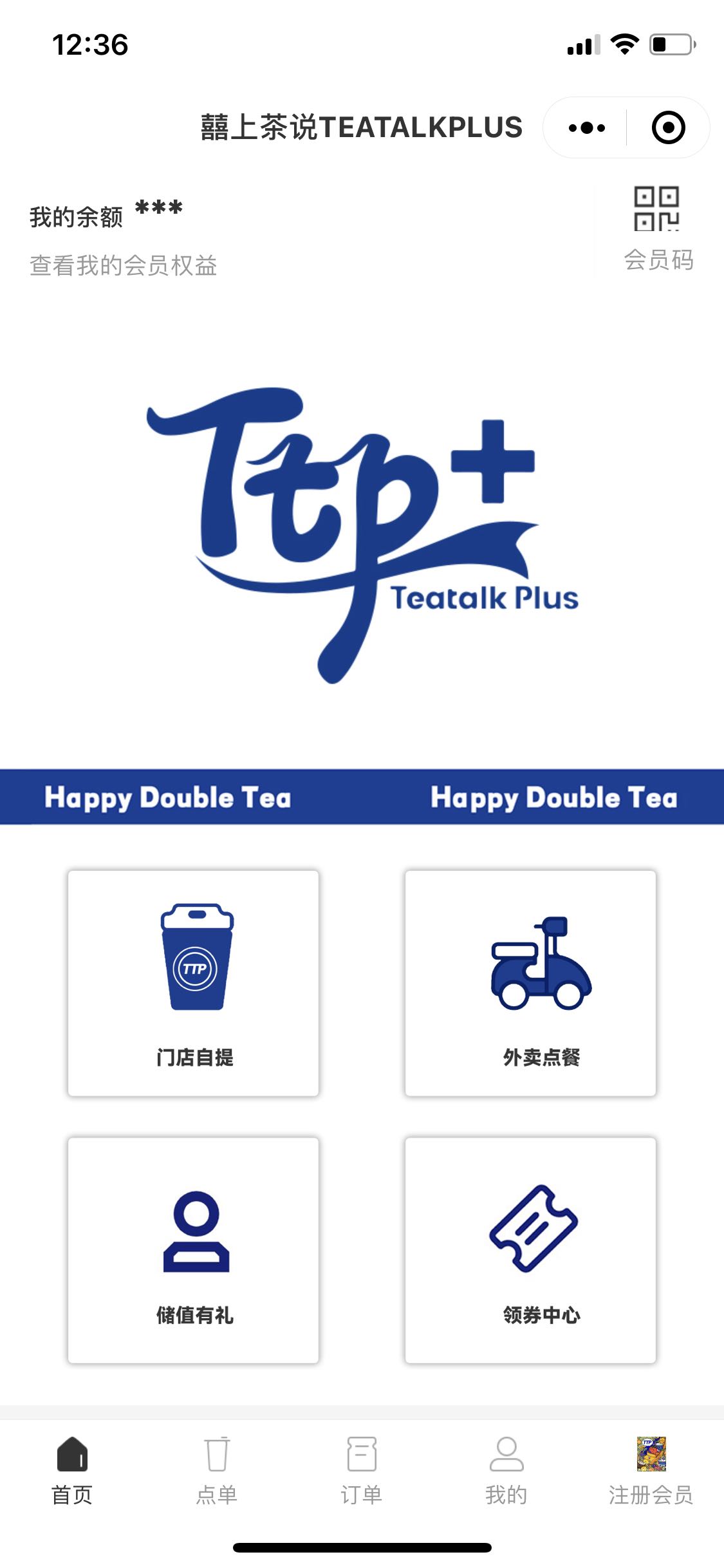The width and height of the screenshot is (724, 1568).
Task: Choose 门店自提 store pickup
Action: 194,983
